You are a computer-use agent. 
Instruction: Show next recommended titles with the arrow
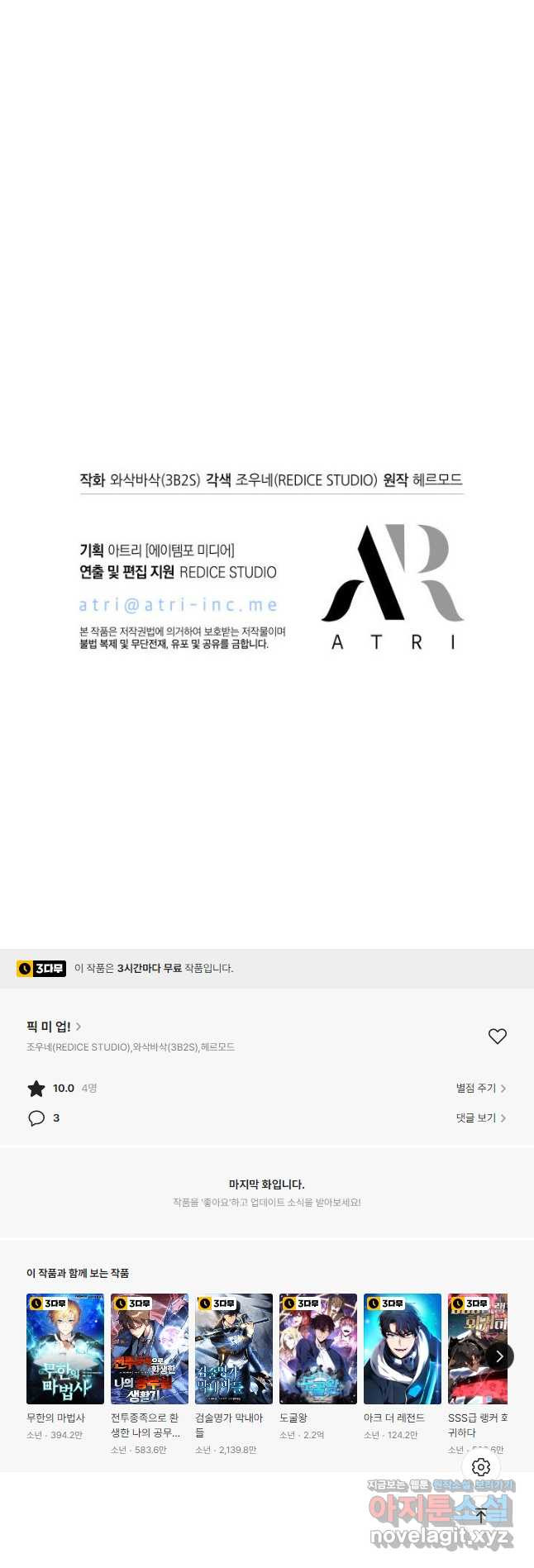click(x=499, y=1356)
